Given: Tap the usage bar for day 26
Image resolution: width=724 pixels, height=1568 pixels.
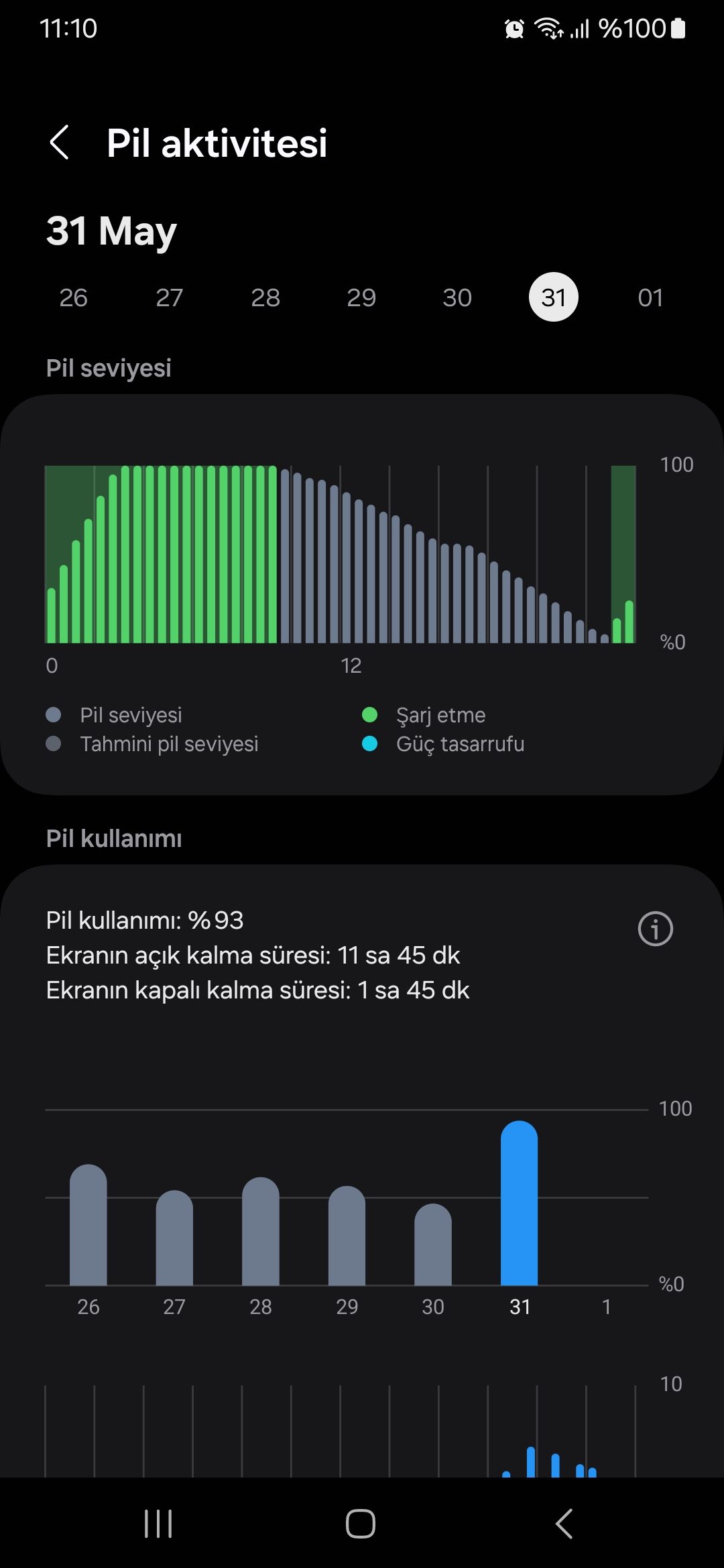Looking at the screenshot, I should (88, 1225).
